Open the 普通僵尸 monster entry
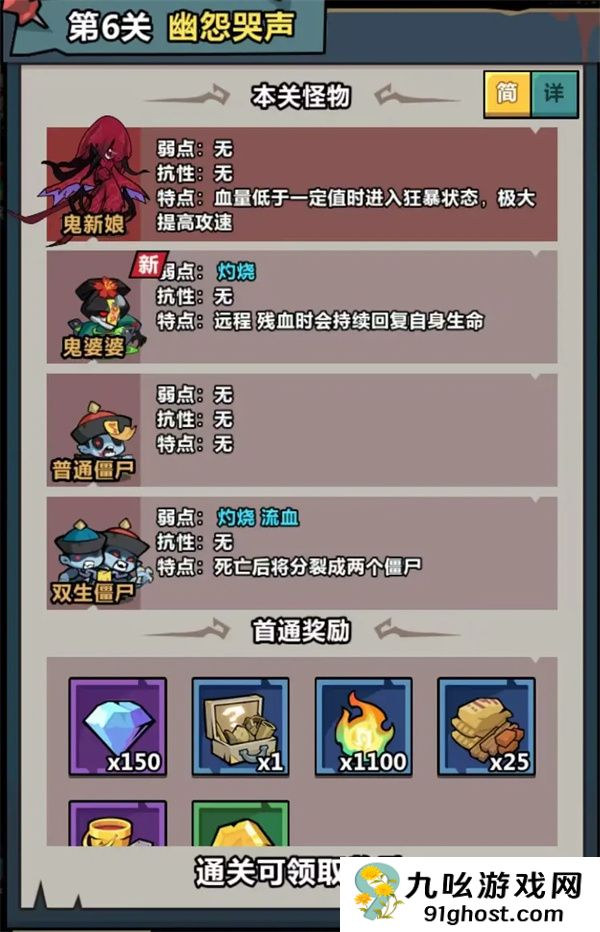 click(94, 429)
